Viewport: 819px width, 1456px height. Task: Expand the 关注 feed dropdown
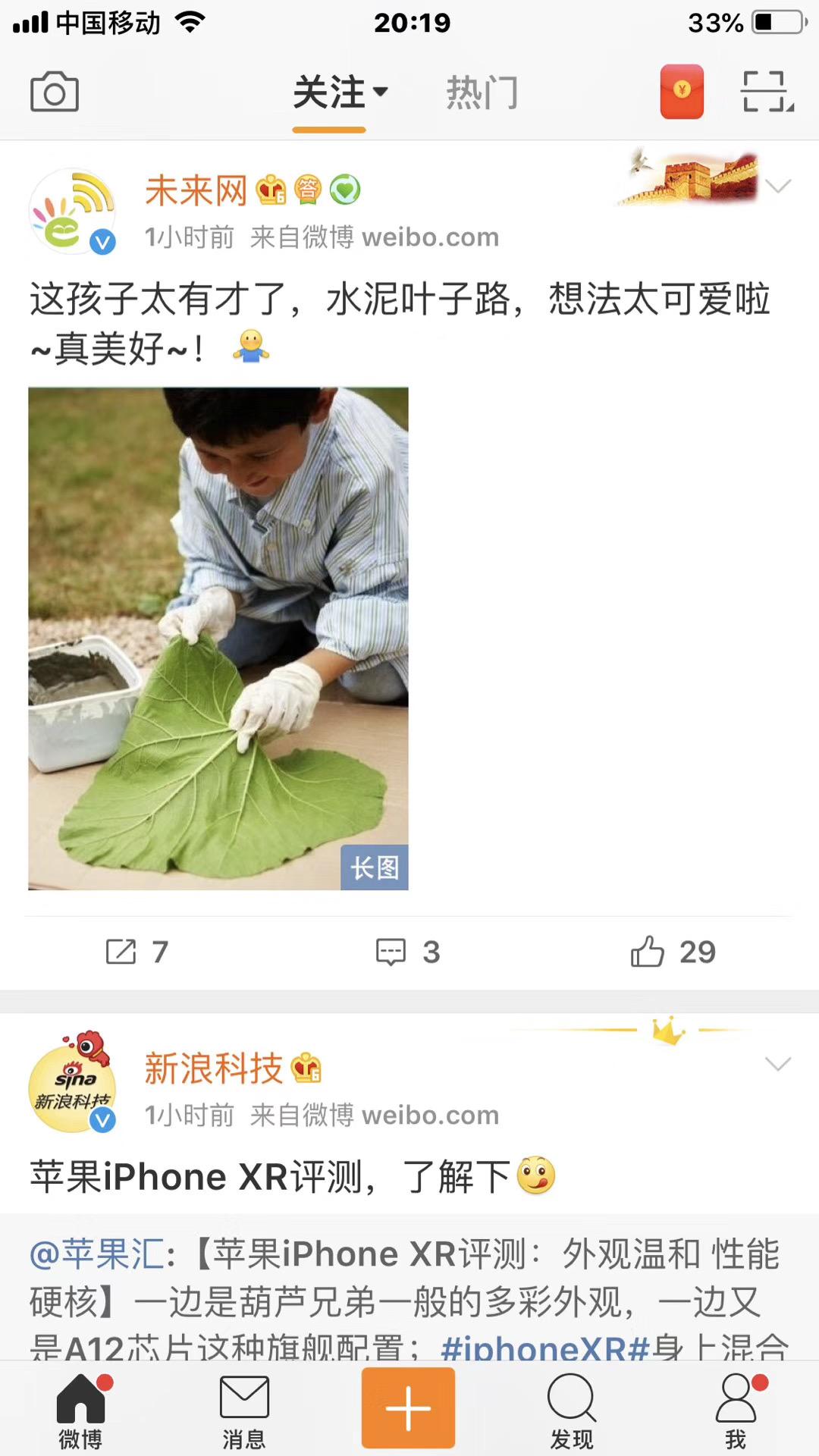(340, 93)
